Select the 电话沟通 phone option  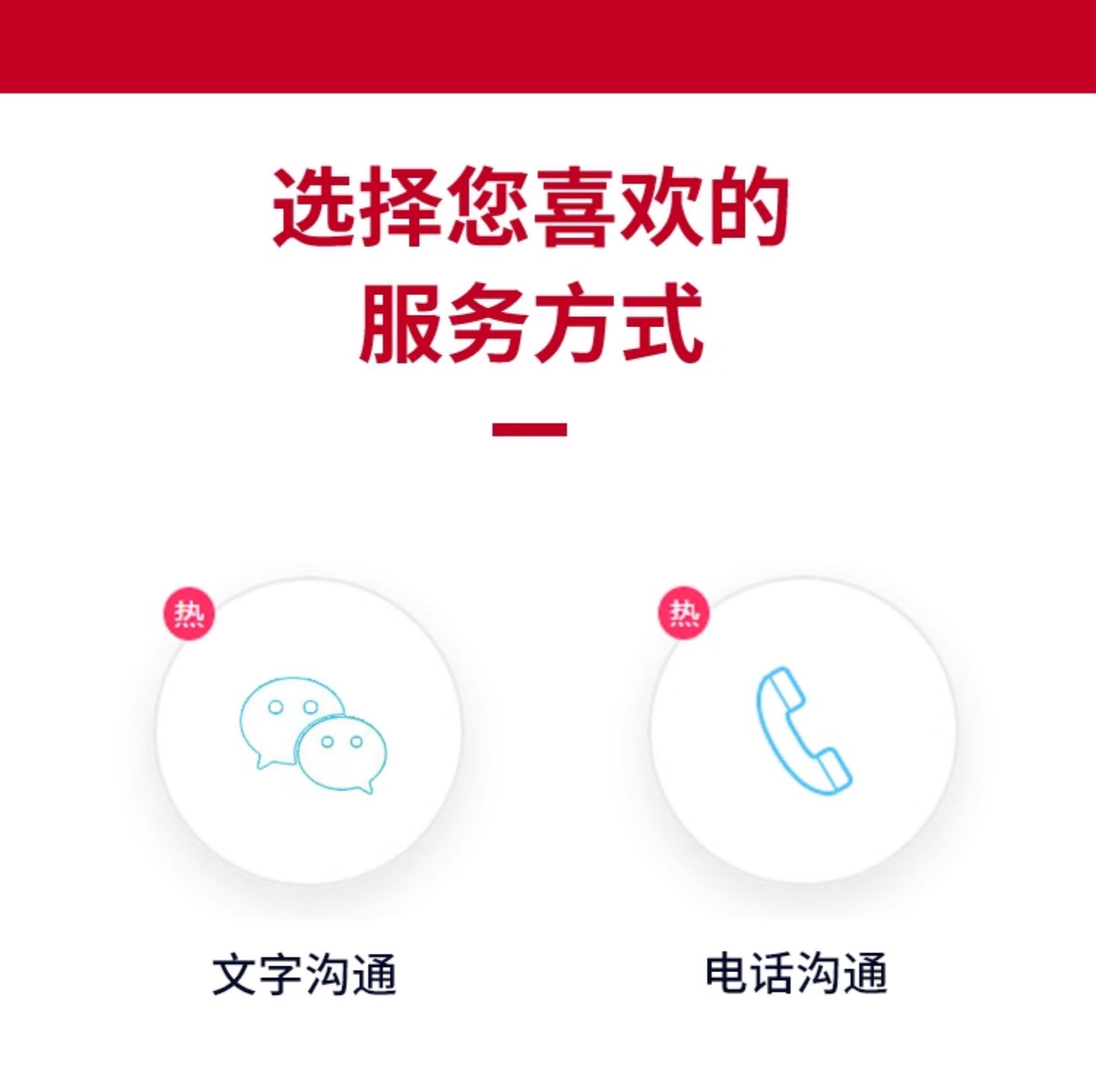pos(803,733)
